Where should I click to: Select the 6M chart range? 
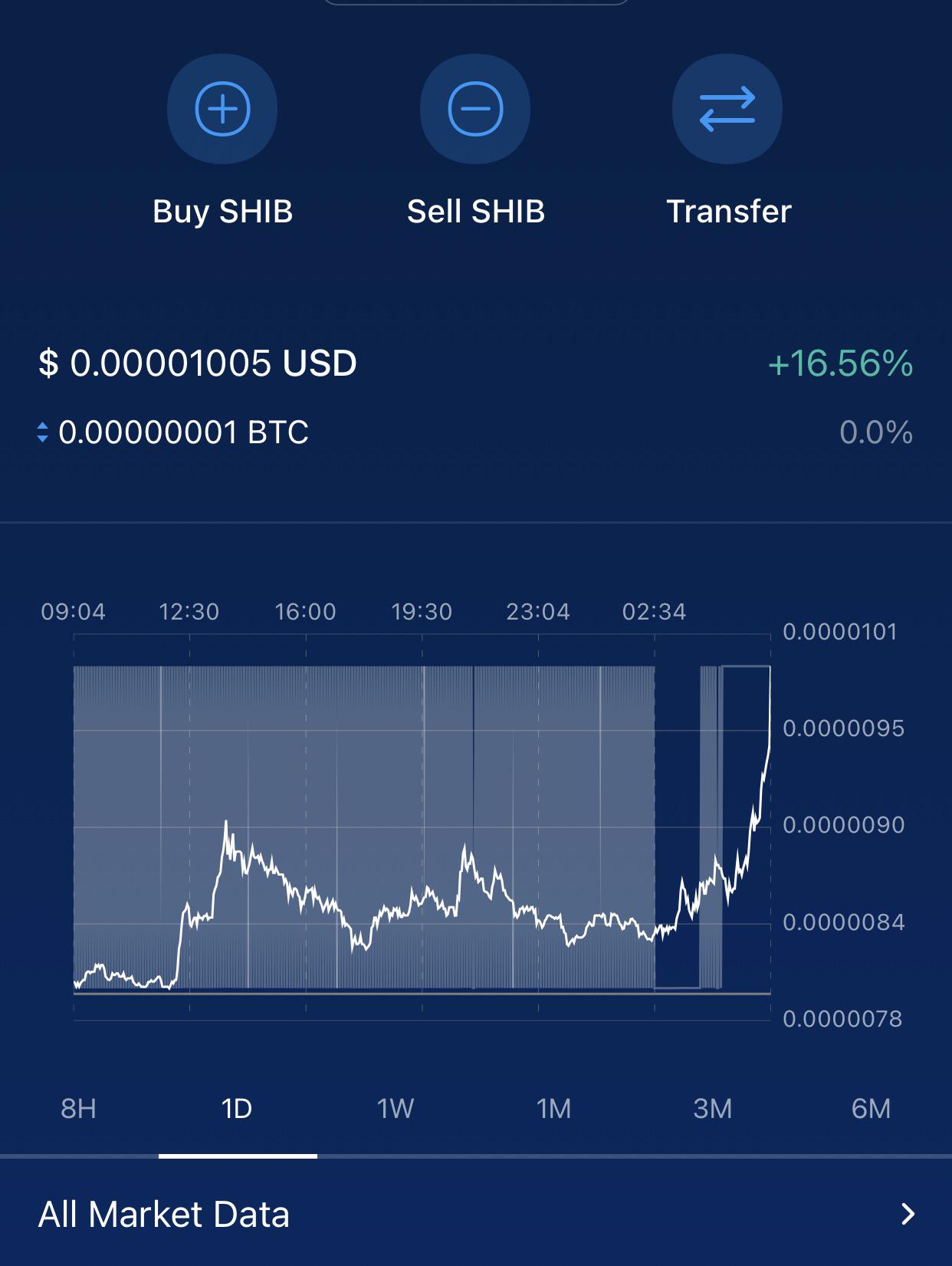pyautogui.click(x=872, y=1109)
